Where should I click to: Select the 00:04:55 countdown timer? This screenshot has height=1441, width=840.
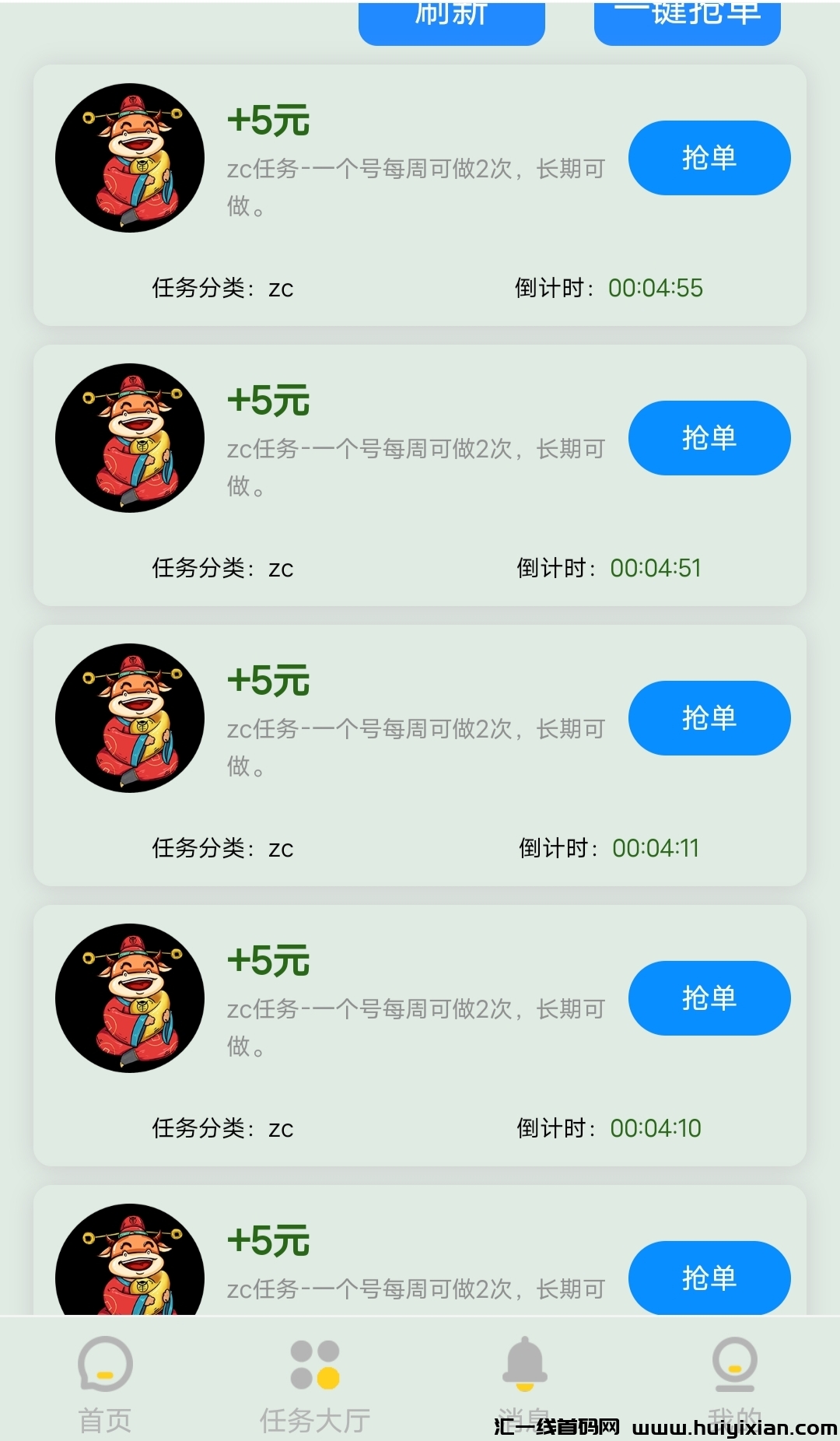point(654,288)
